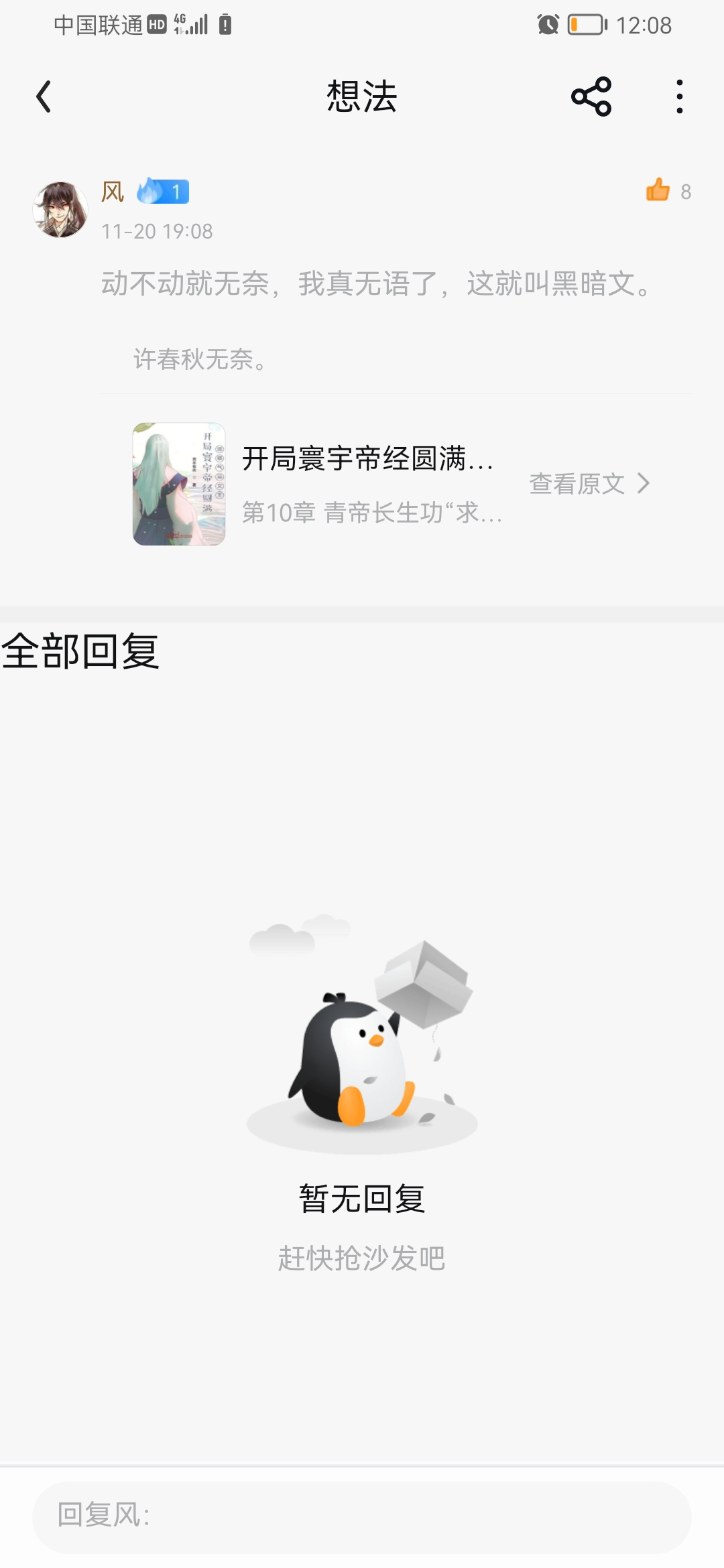Share this thought
The width and height of the screenshot is (724, 1568).
(x=591, y=96)
